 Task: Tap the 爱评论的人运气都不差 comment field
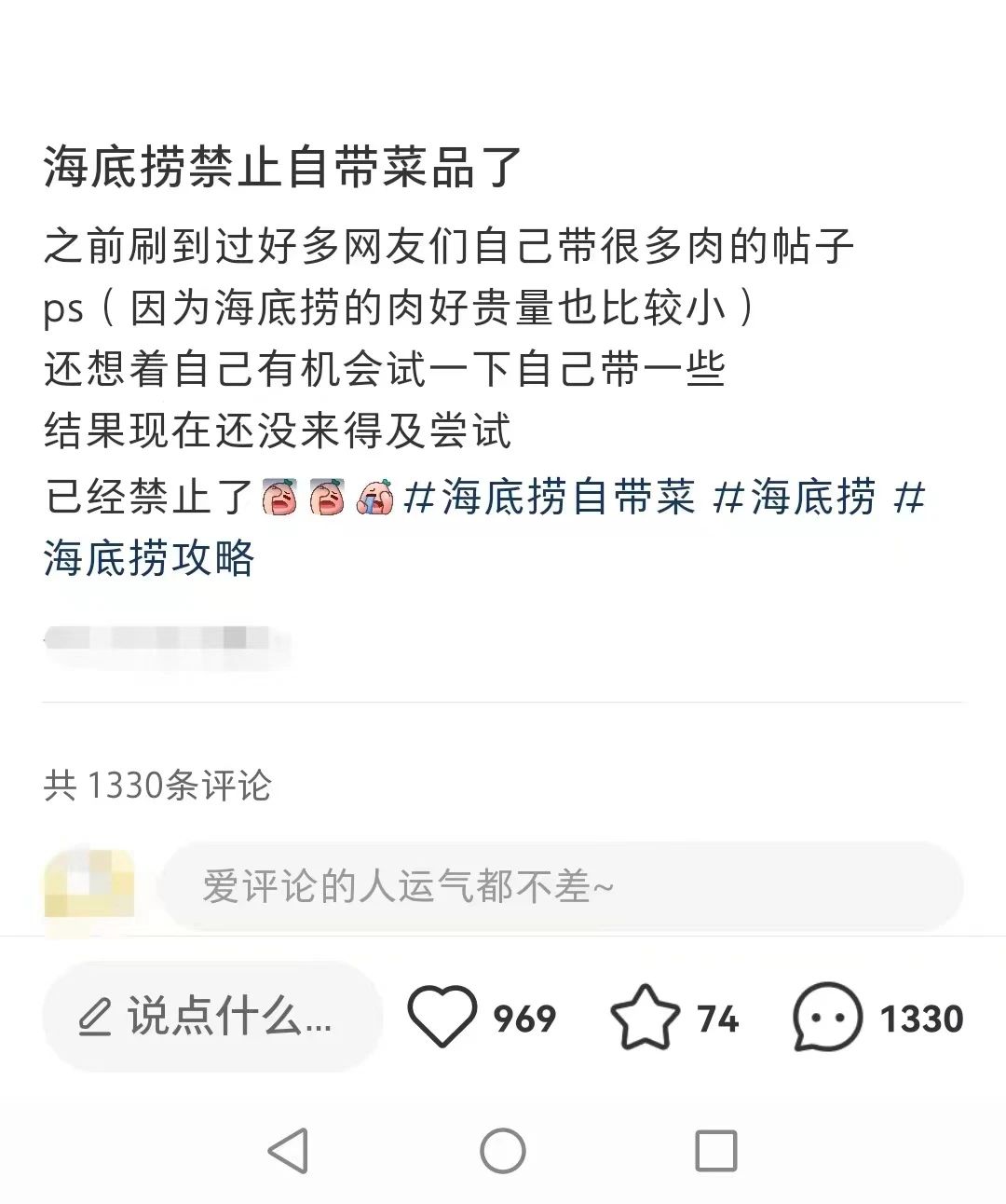point(561,886)
